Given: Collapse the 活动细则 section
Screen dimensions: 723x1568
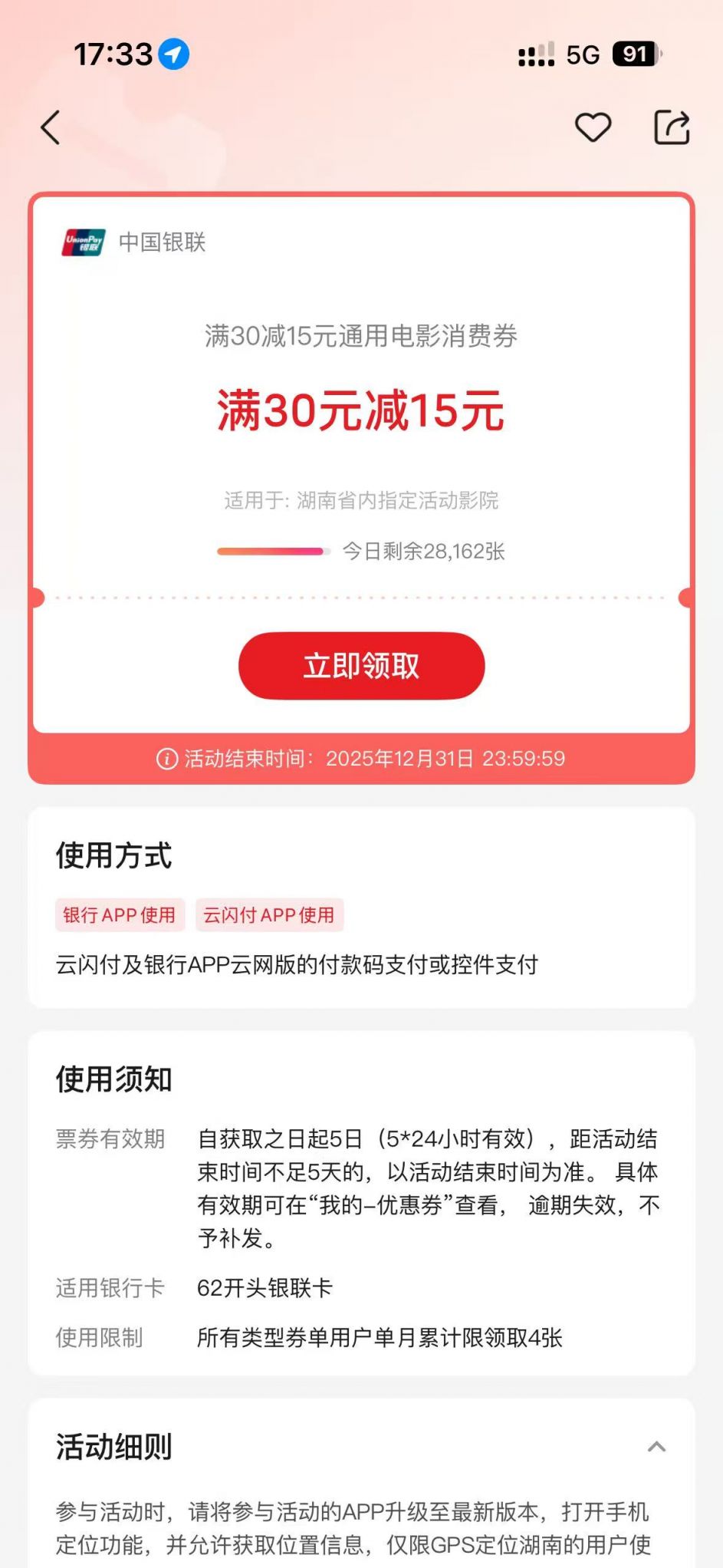Looking at the screenshot, I should 656,1447.
